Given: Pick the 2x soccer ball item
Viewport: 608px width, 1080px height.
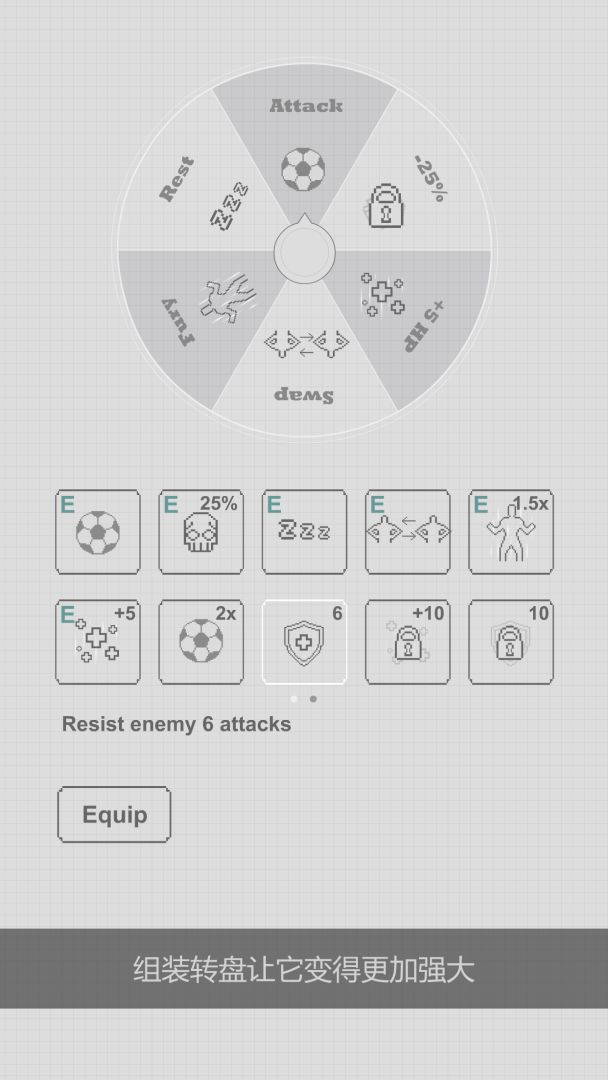Looking at the screenshot, I should coord(201,641).
